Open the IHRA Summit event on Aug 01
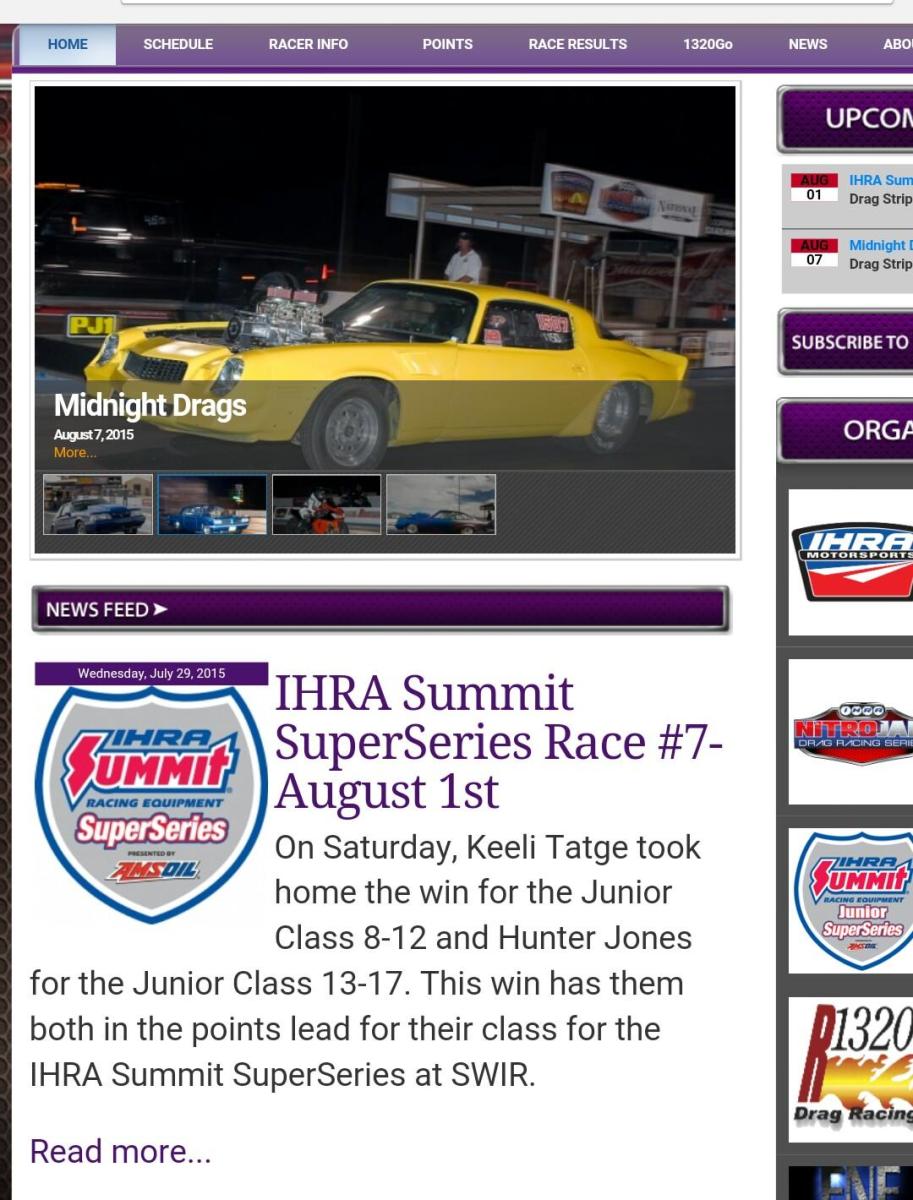Image resolution: width=913 pixels, height=1200 pixels. pos(880,180)
